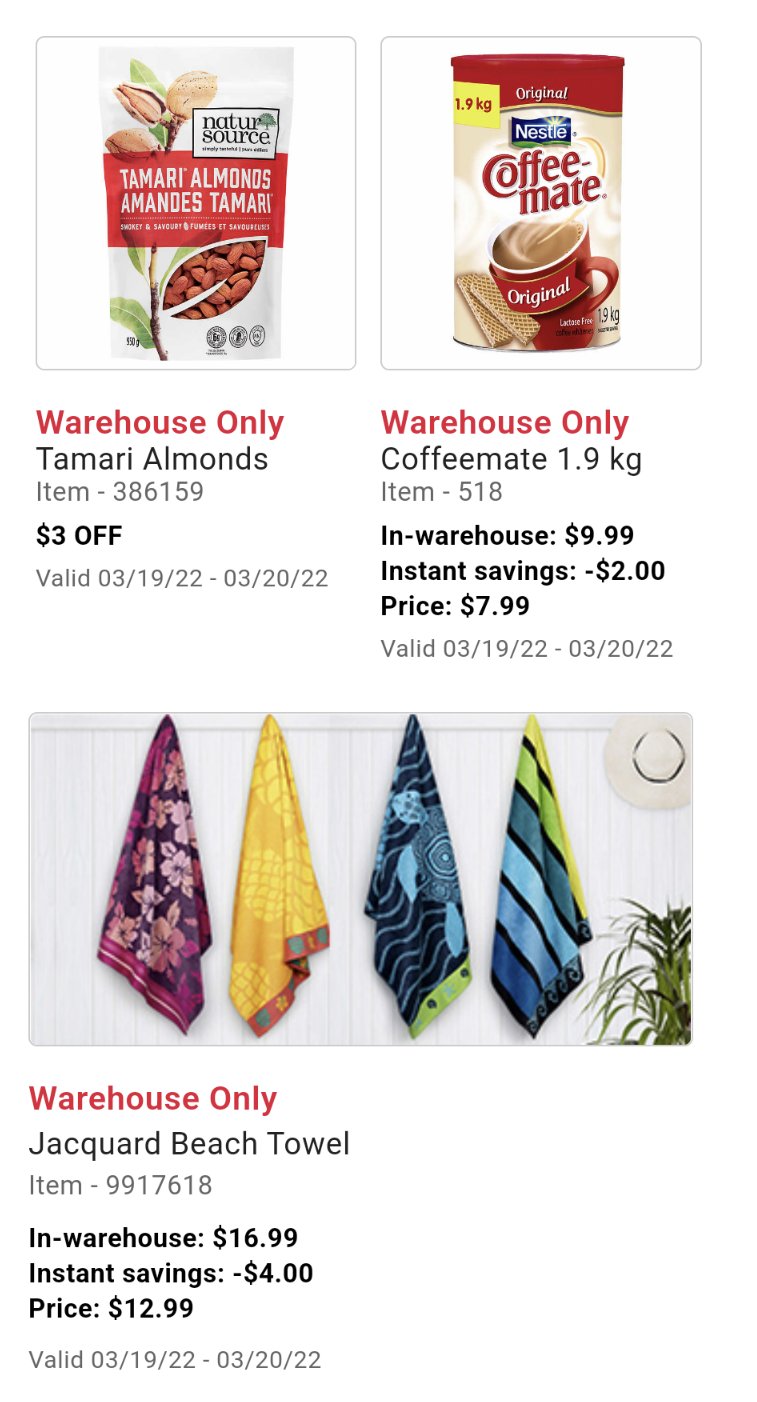Open the Coffeemate 1.9 kg product card
757x1402 pixels.
[x=541, y=204]
